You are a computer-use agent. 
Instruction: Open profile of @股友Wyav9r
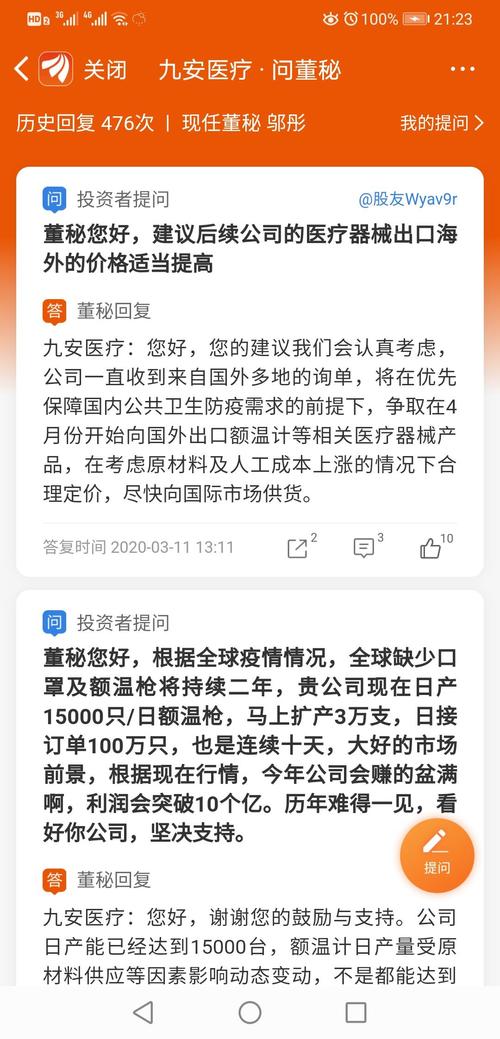(408, 199)
